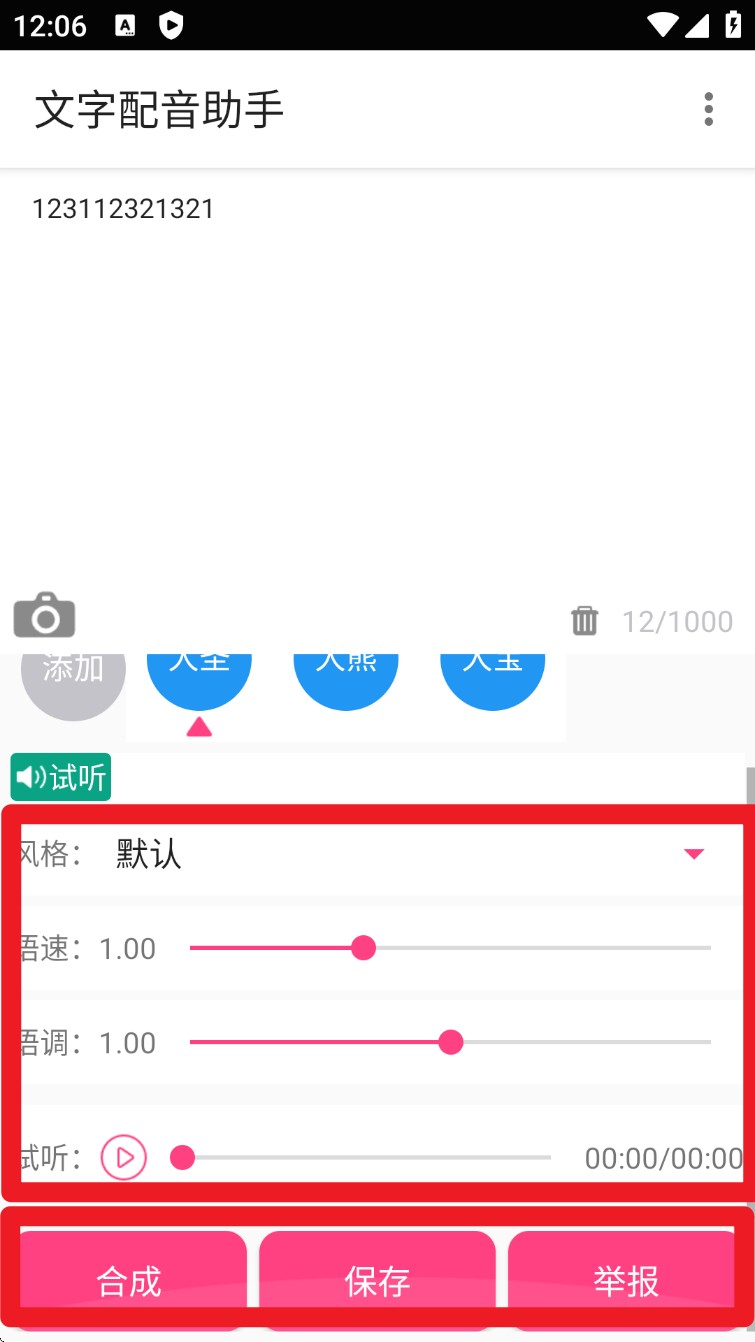Tap the text input area
Screen dimensions: 755x1342
[x=377, y=380]
